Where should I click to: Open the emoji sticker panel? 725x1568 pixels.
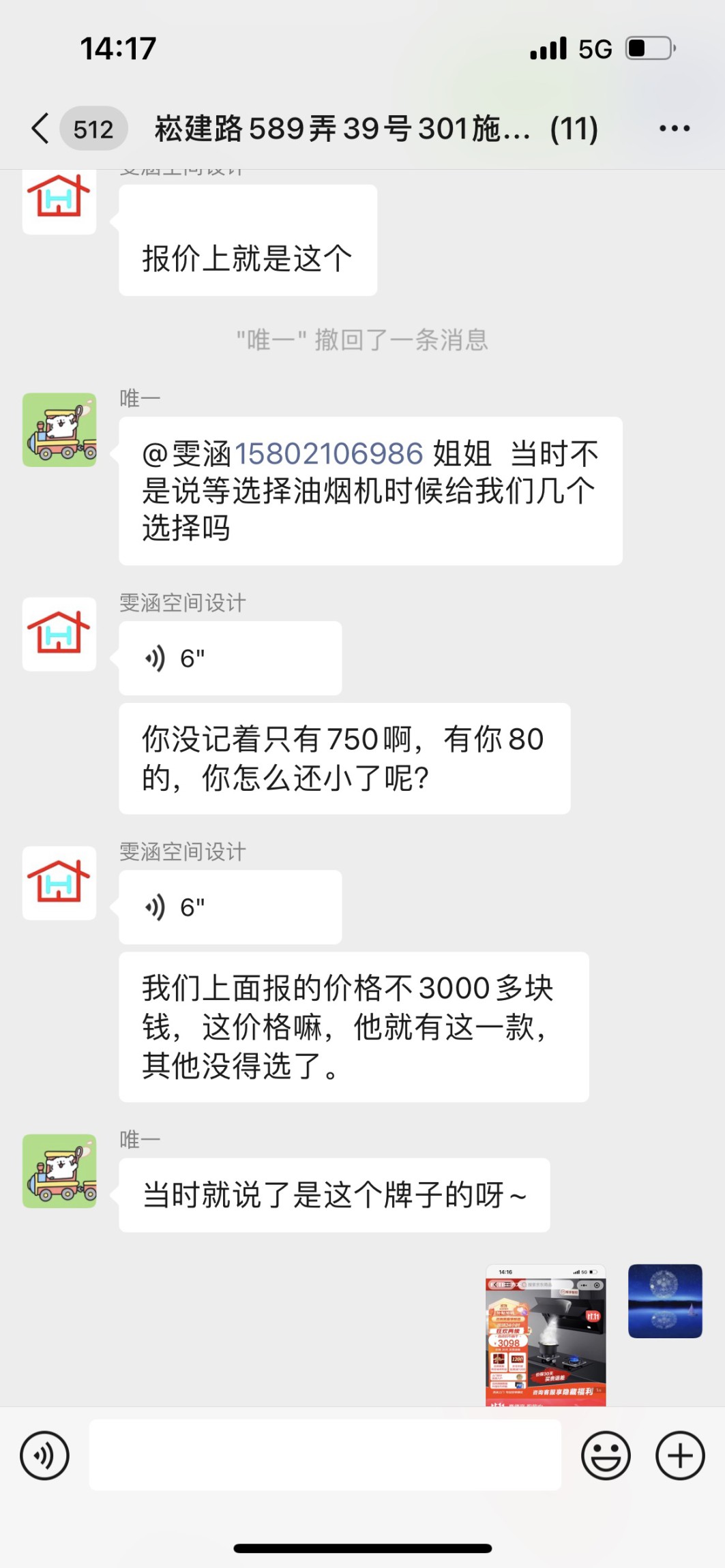point(605,1456)
